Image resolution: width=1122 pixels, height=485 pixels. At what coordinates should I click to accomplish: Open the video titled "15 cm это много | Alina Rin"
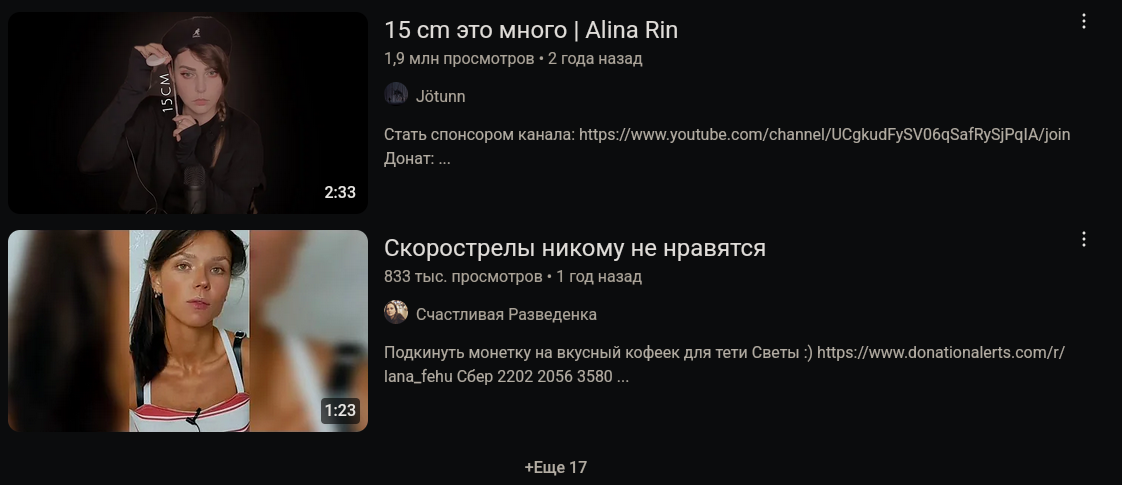tap(530, 30)
